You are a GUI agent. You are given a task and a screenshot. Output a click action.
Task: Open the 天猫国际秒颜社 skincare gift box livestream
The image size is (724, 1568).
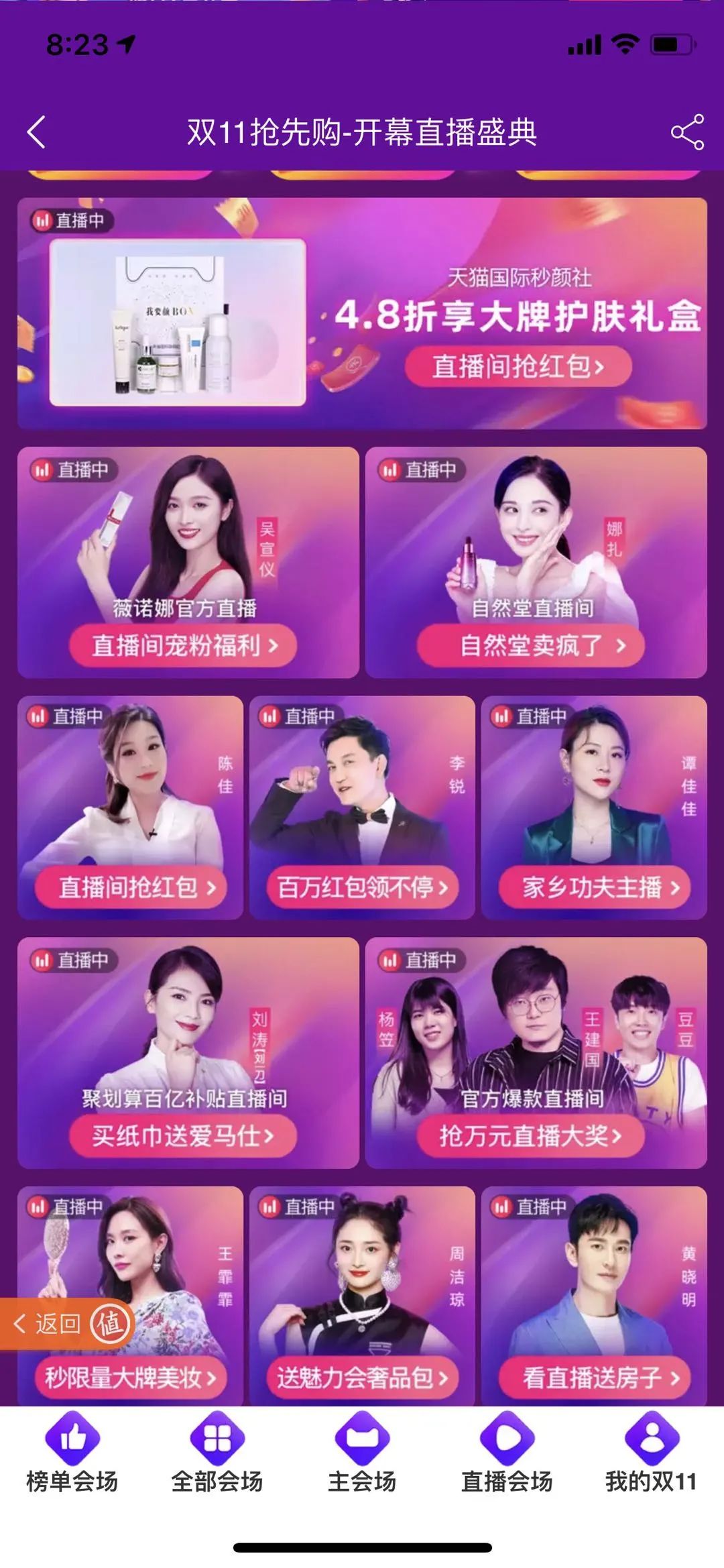[362, 313]
